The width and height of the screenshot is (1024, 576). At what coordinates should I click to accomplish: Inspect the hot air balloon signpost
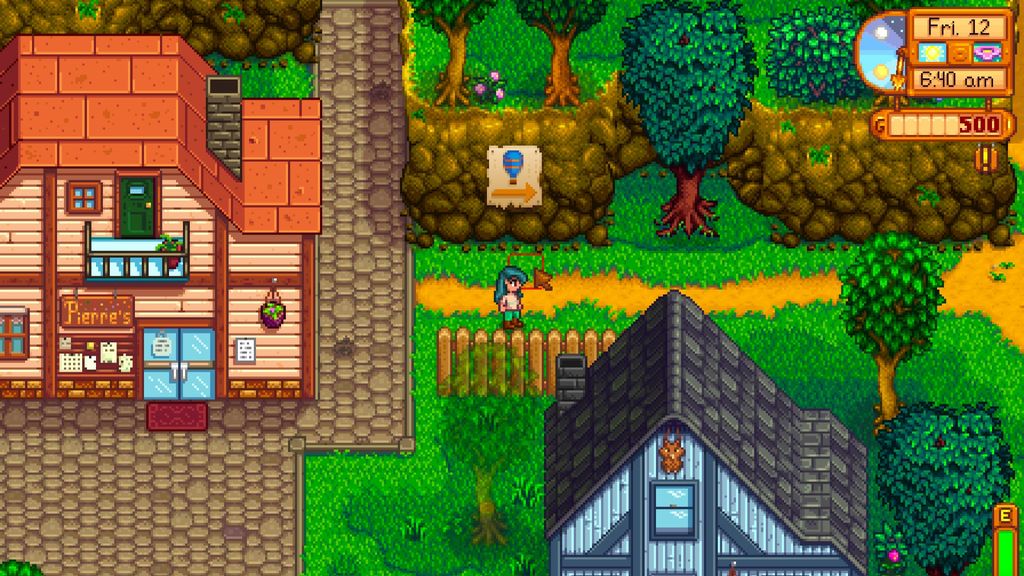511,177
